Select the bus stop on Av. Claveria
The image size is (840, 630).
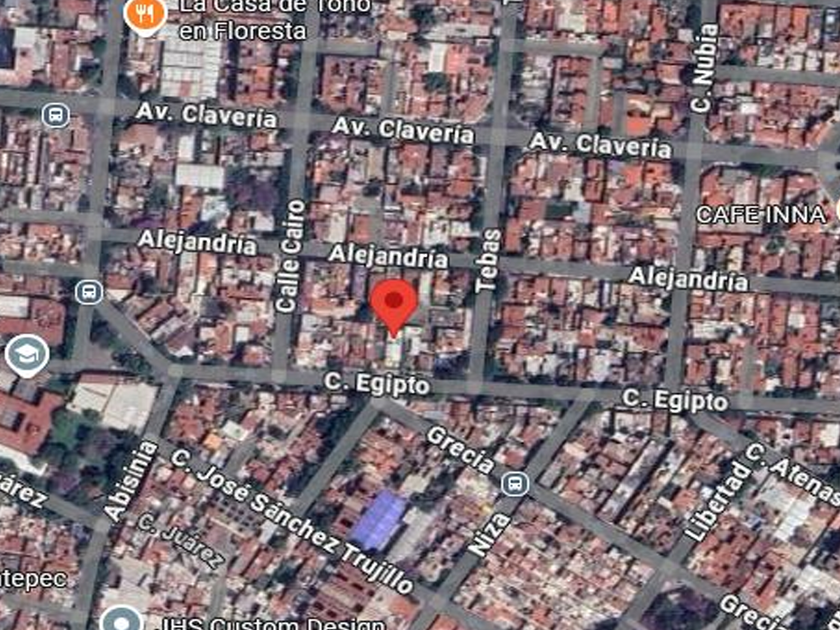click(56, 115)
